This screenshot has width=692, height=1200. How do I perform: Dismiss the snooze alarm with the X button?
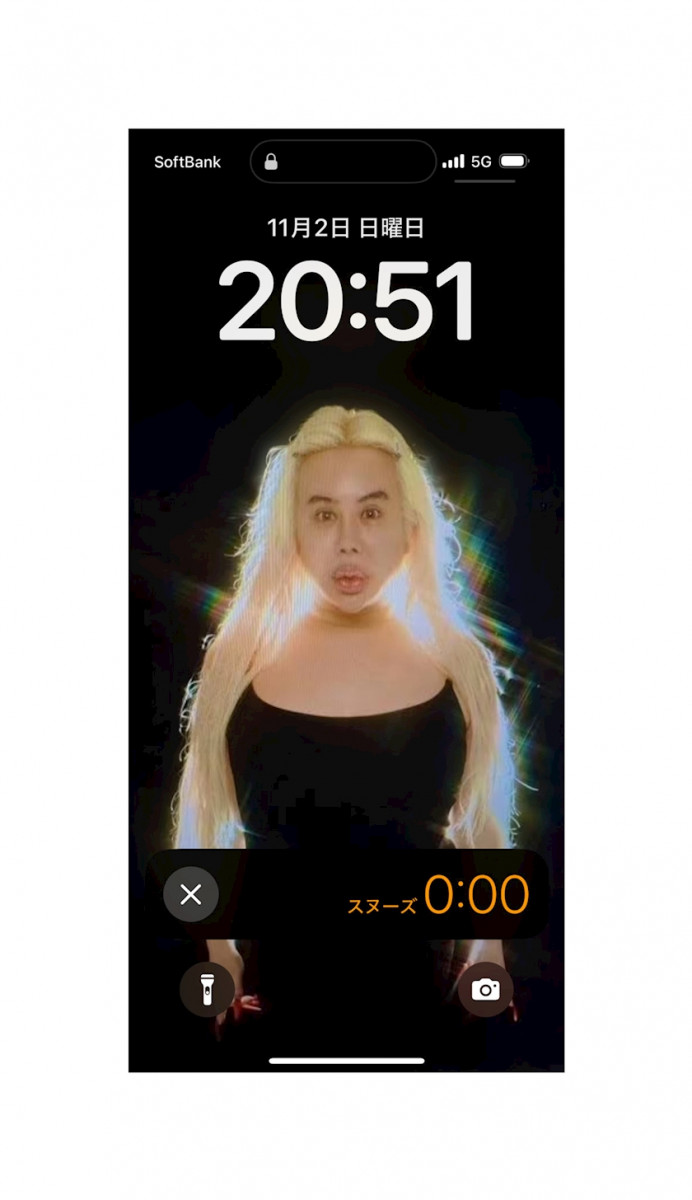tap(191, 894)
